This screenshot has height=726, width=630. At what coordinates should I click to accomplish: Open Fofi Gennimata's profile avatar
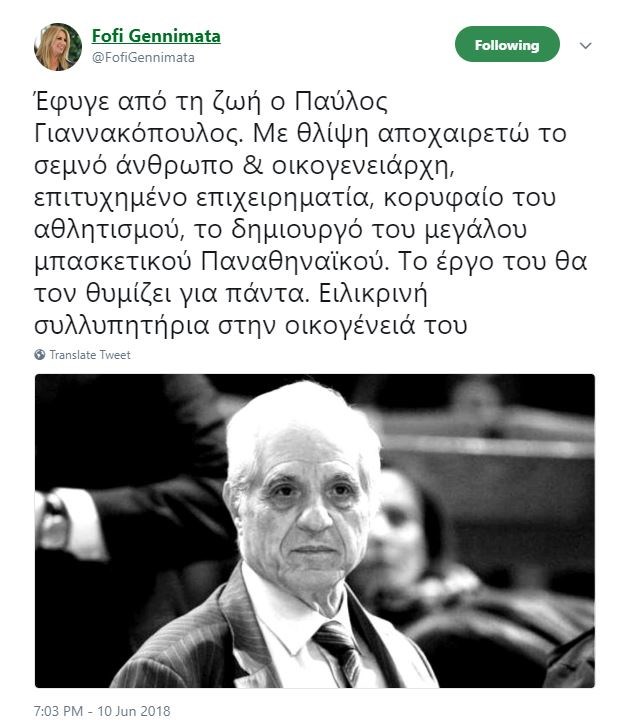coord(58,47)
